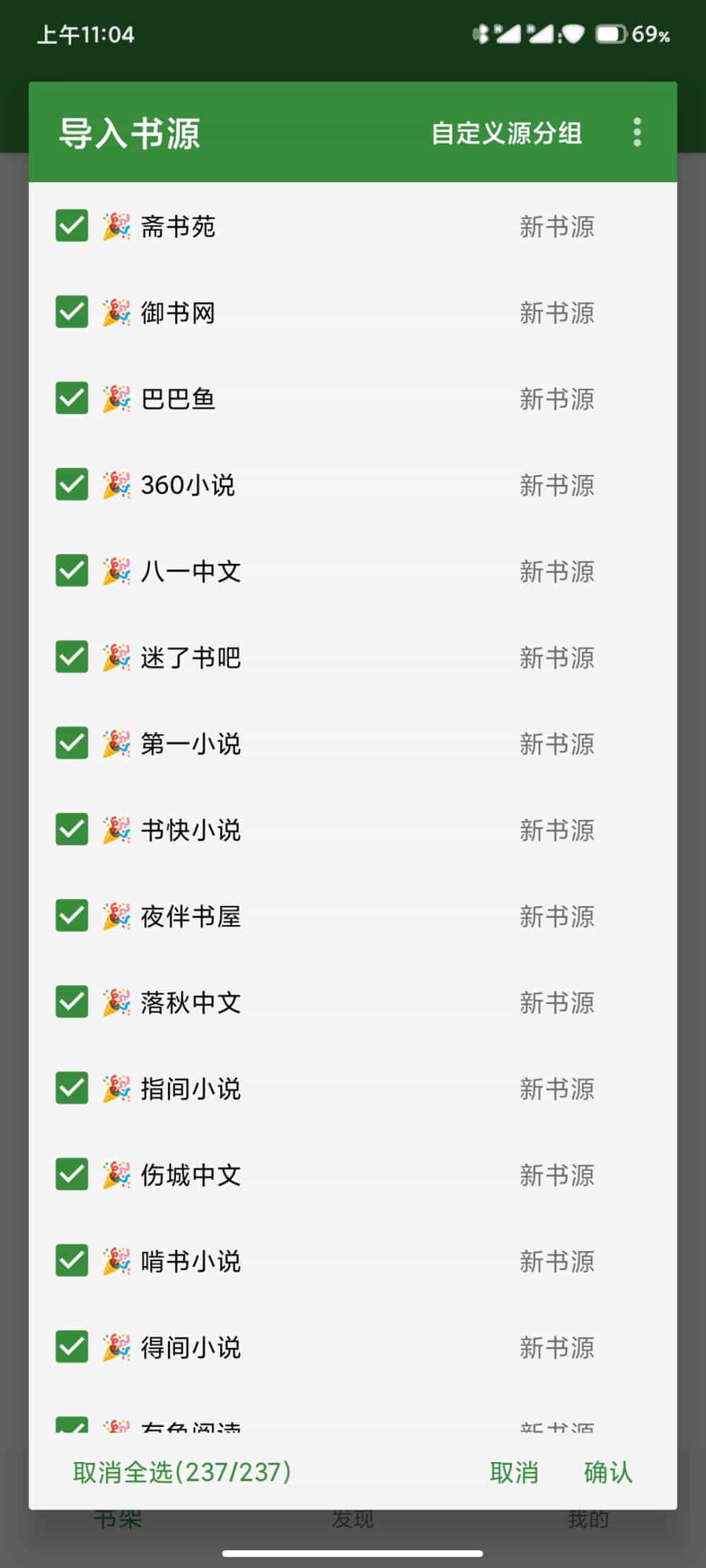The width and height of the screenshot is (706, 1568).
Task: Uncheck the 御书网 checkbox
Action: (72, 312)
